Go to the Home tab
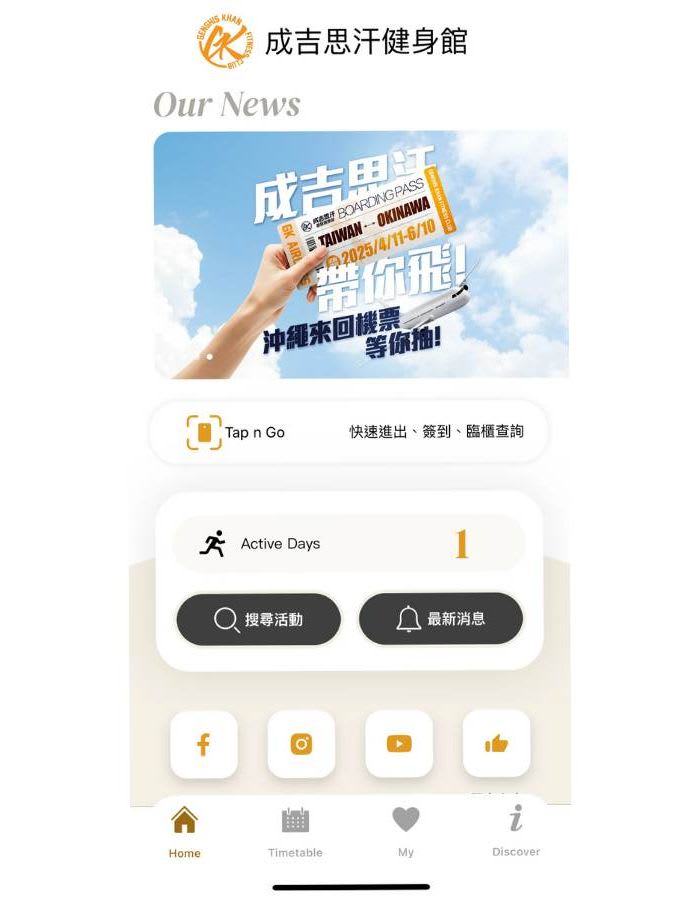The width and height of the screenshot is (675, 900). [x=184, y=832]
